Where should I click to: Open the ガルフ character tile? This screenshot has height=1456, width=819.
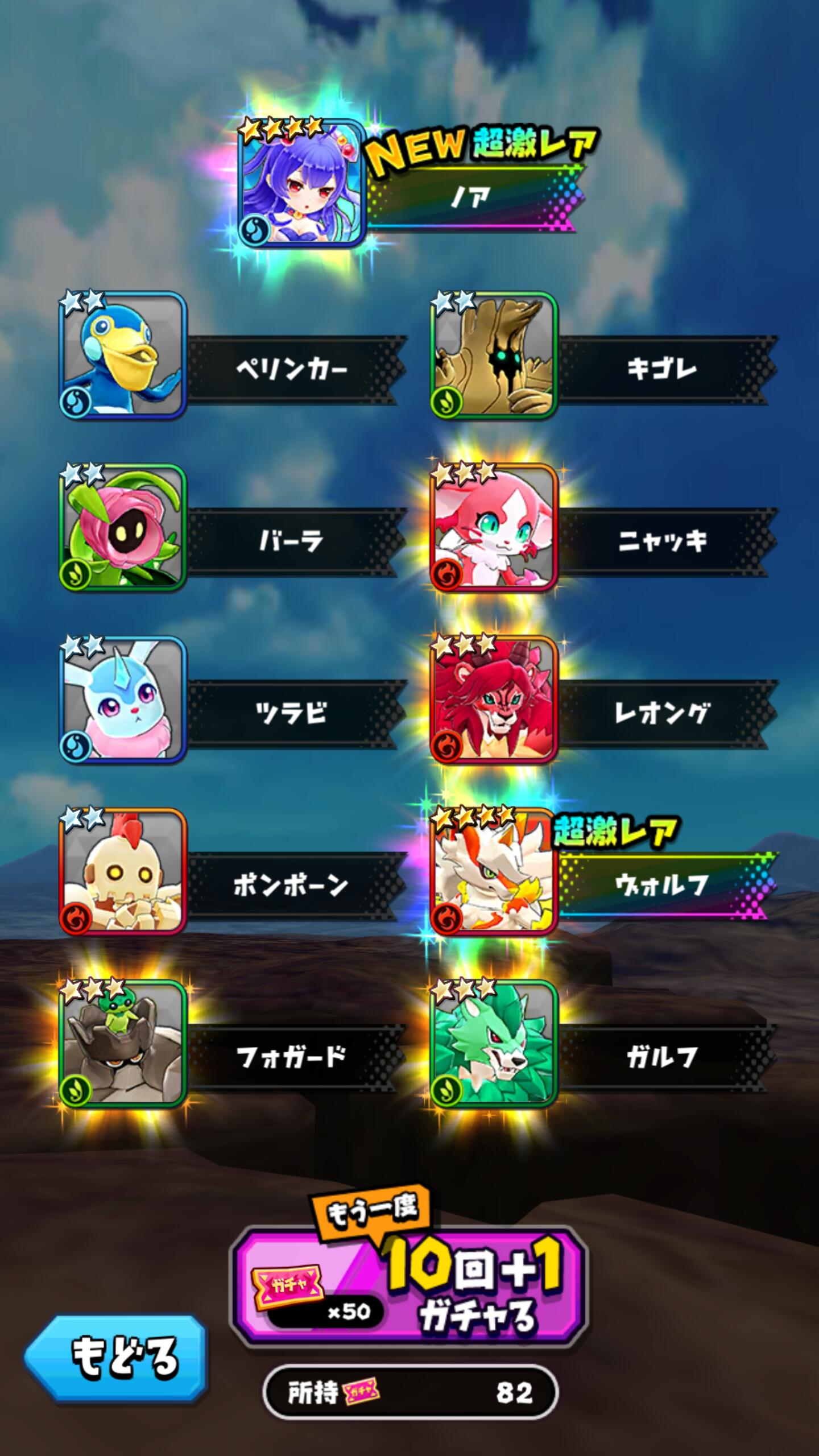pos(494,1044)
